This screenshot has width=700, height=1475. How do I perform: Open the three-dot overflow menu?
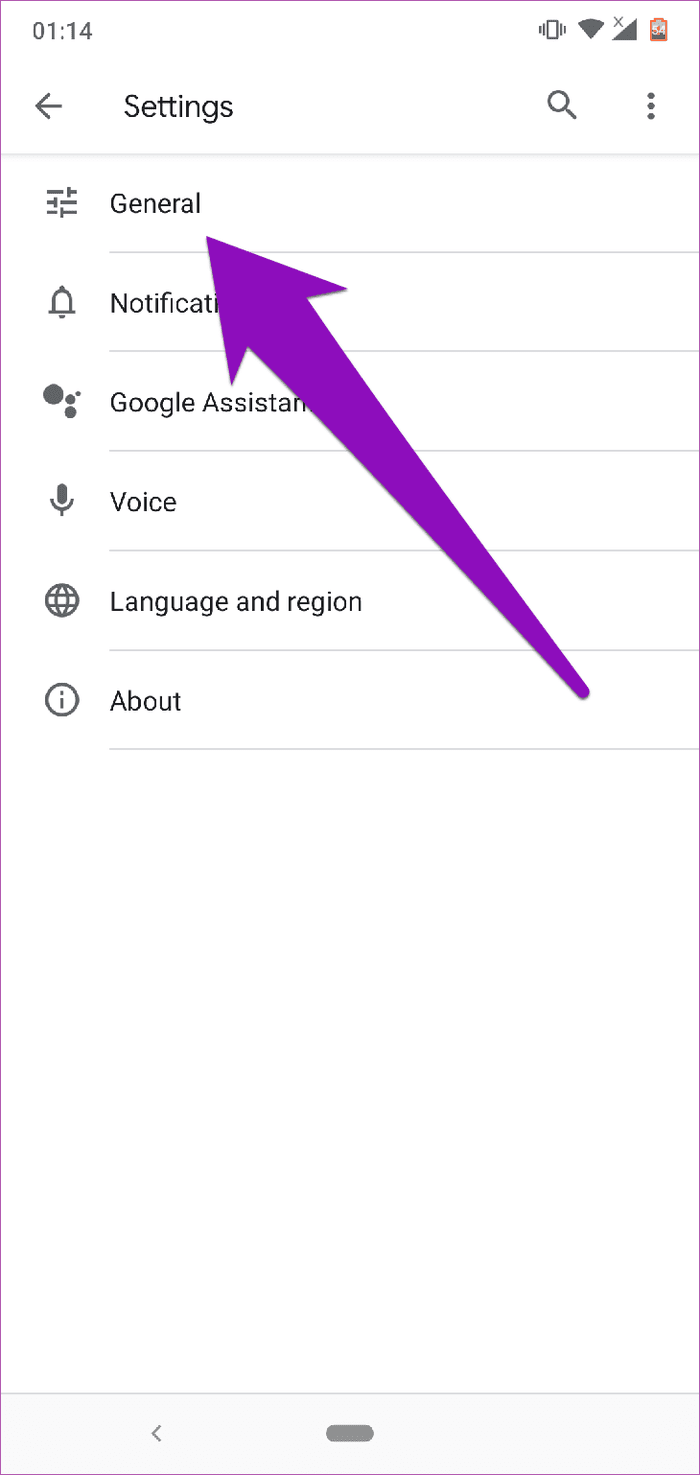[x=651, y=106]
